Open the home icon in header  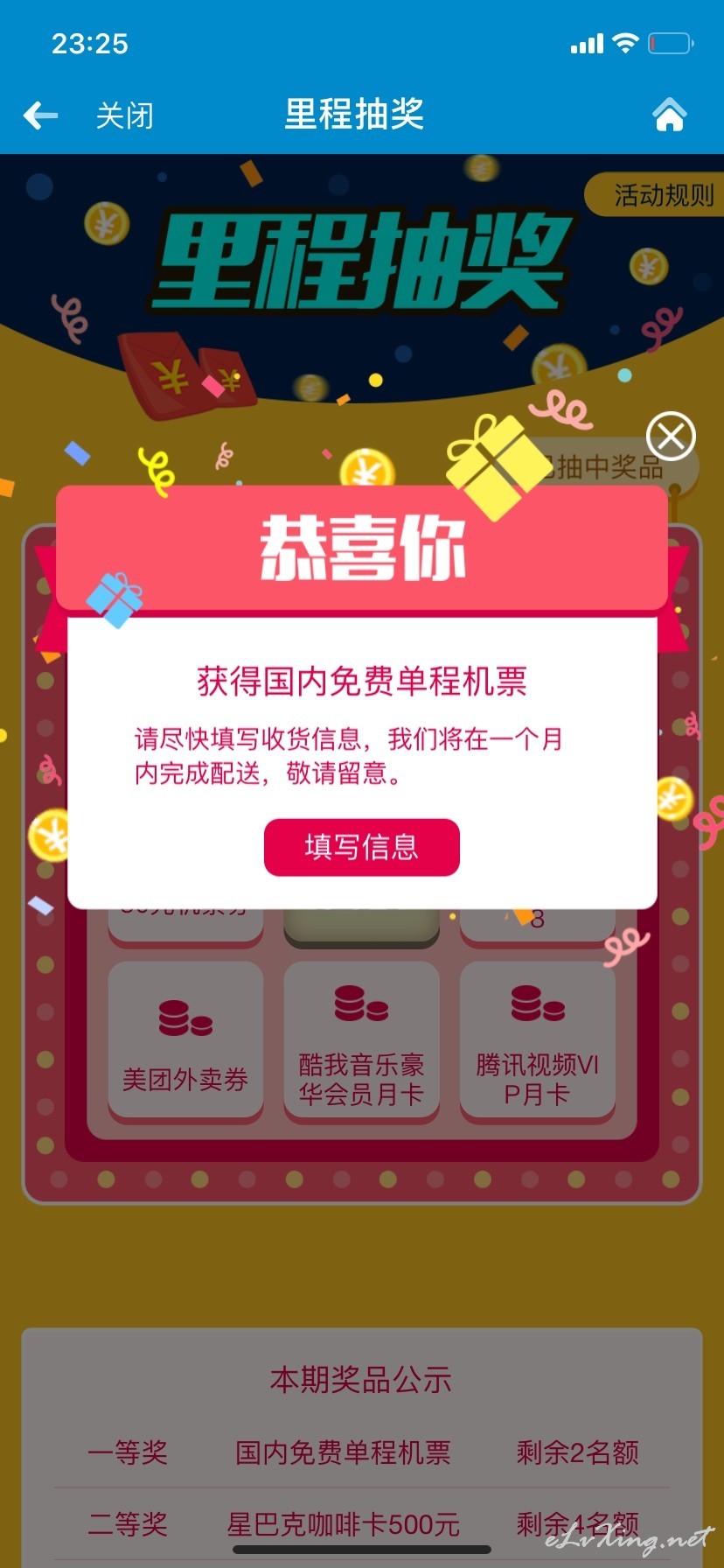tap(670, 115)
